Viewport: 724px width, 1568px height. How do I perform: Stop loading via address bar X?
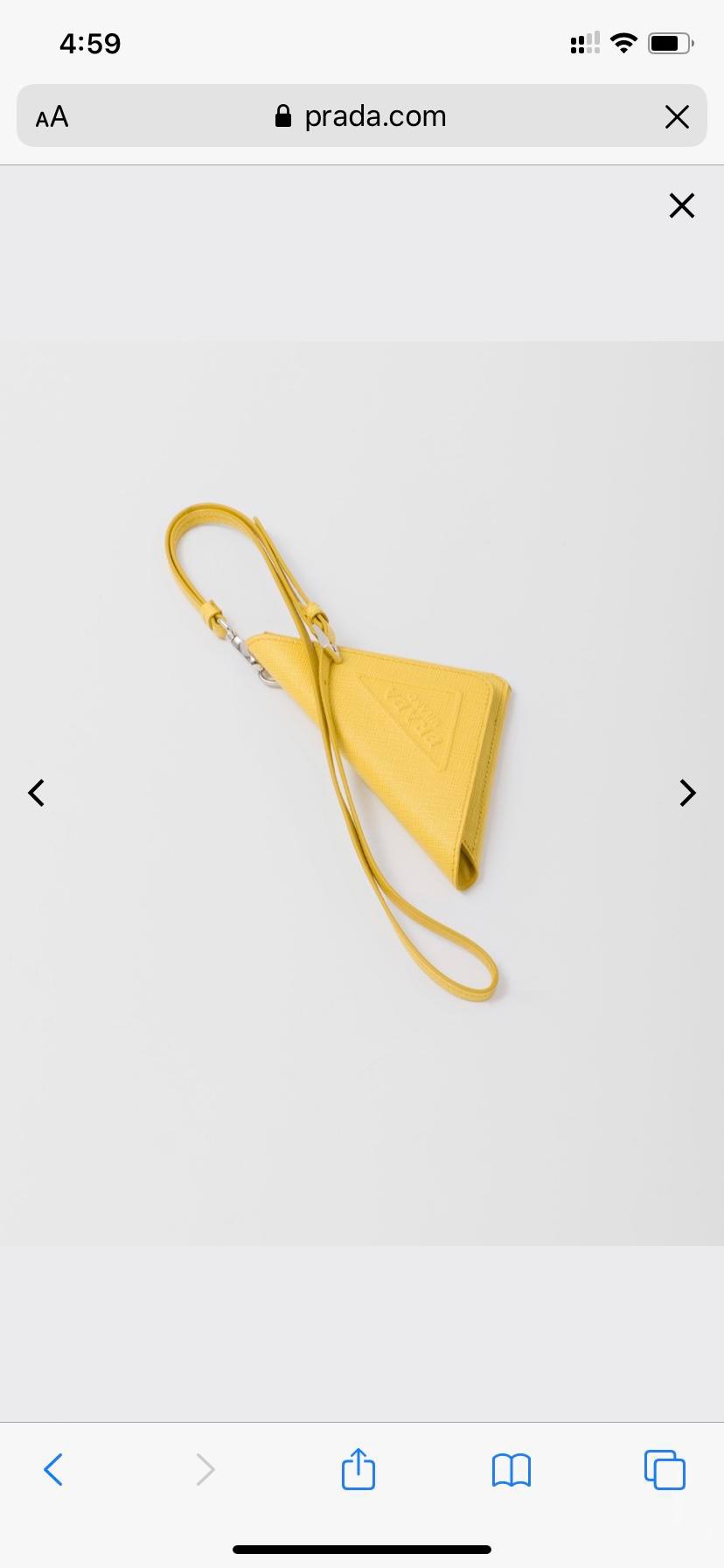(x=677, y=116)
